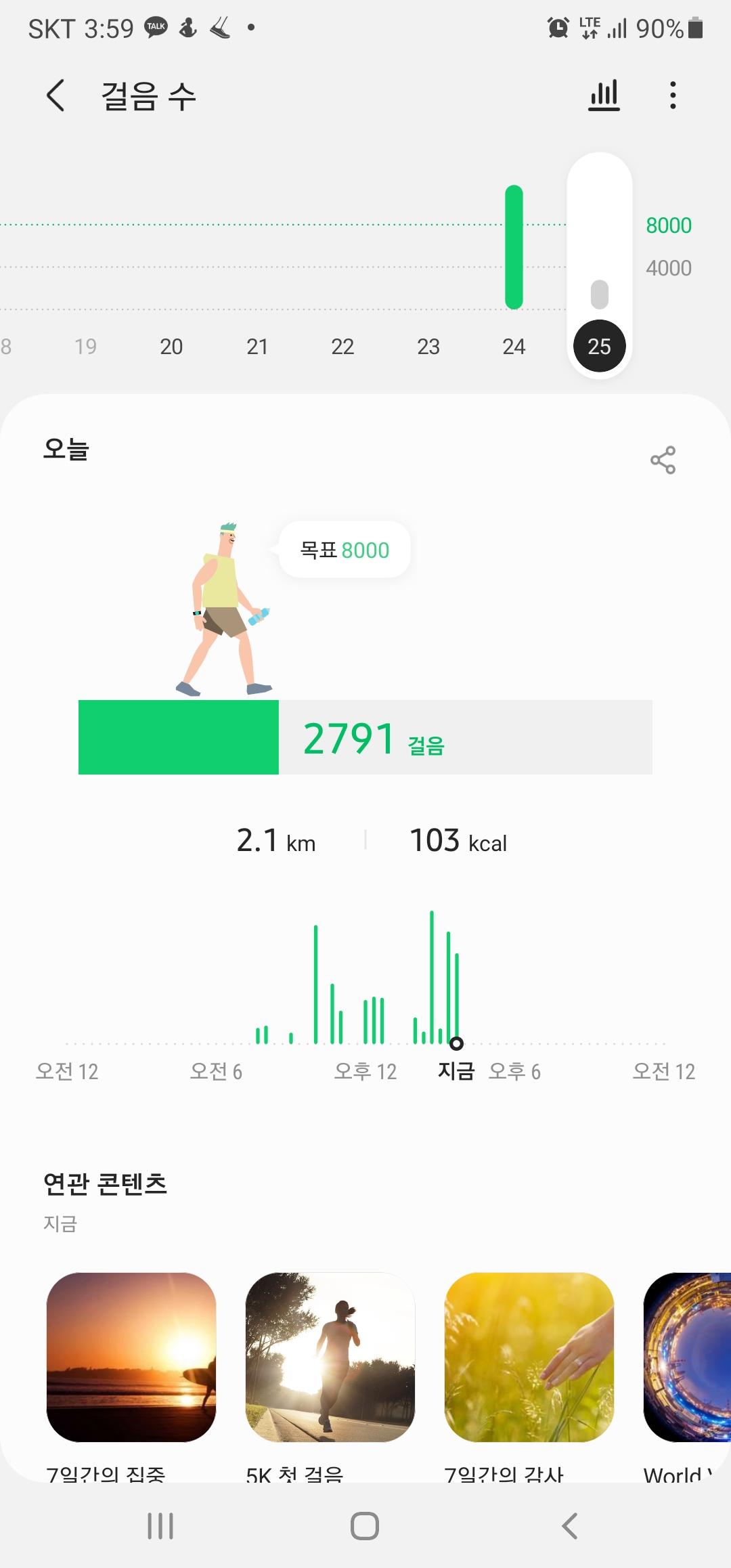Select day 24 in the date chart
The image size is (731, 1568).
pos(514,346)
